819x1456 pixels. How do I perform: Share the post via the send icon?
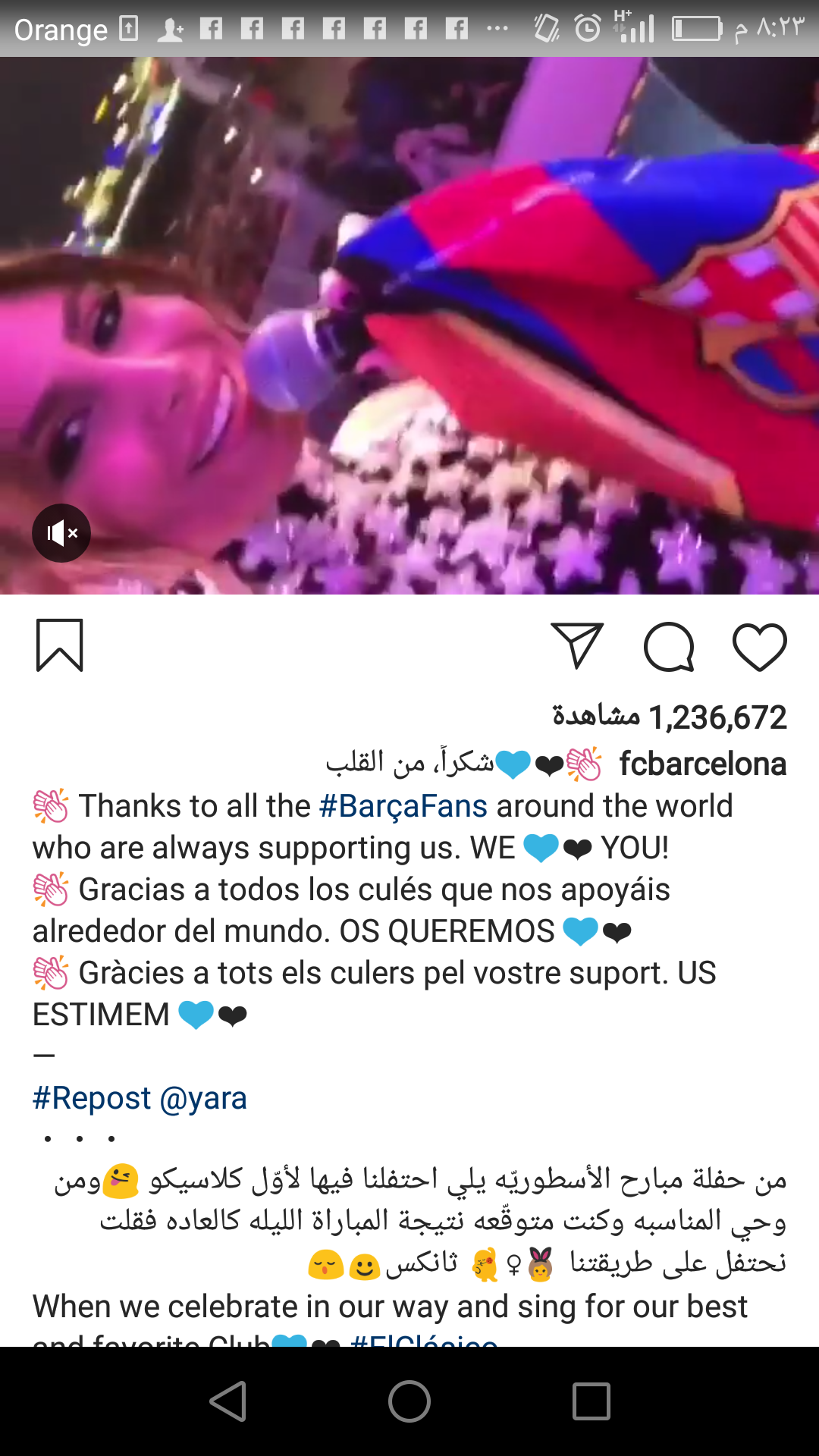(x=576, y=646)
